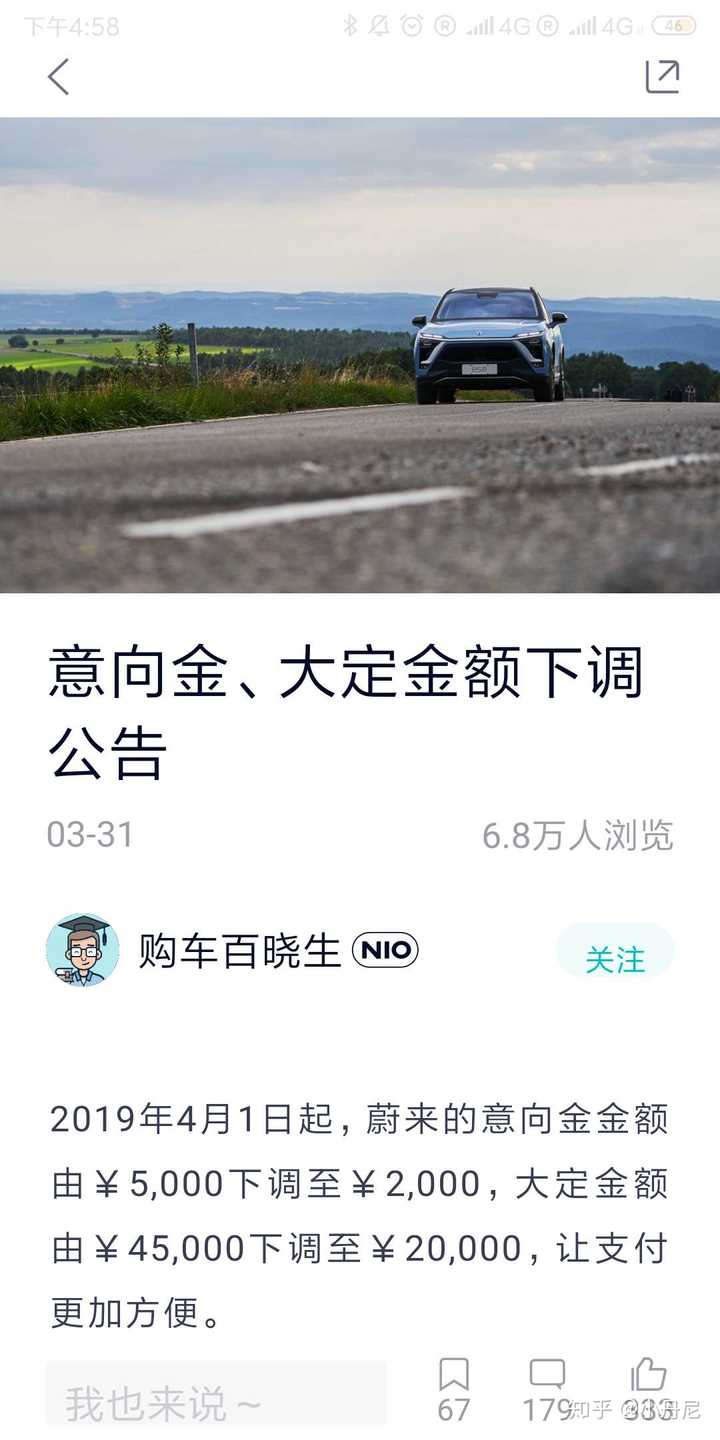
Task: Tap the share icon at top right
Action: (662, 79)
